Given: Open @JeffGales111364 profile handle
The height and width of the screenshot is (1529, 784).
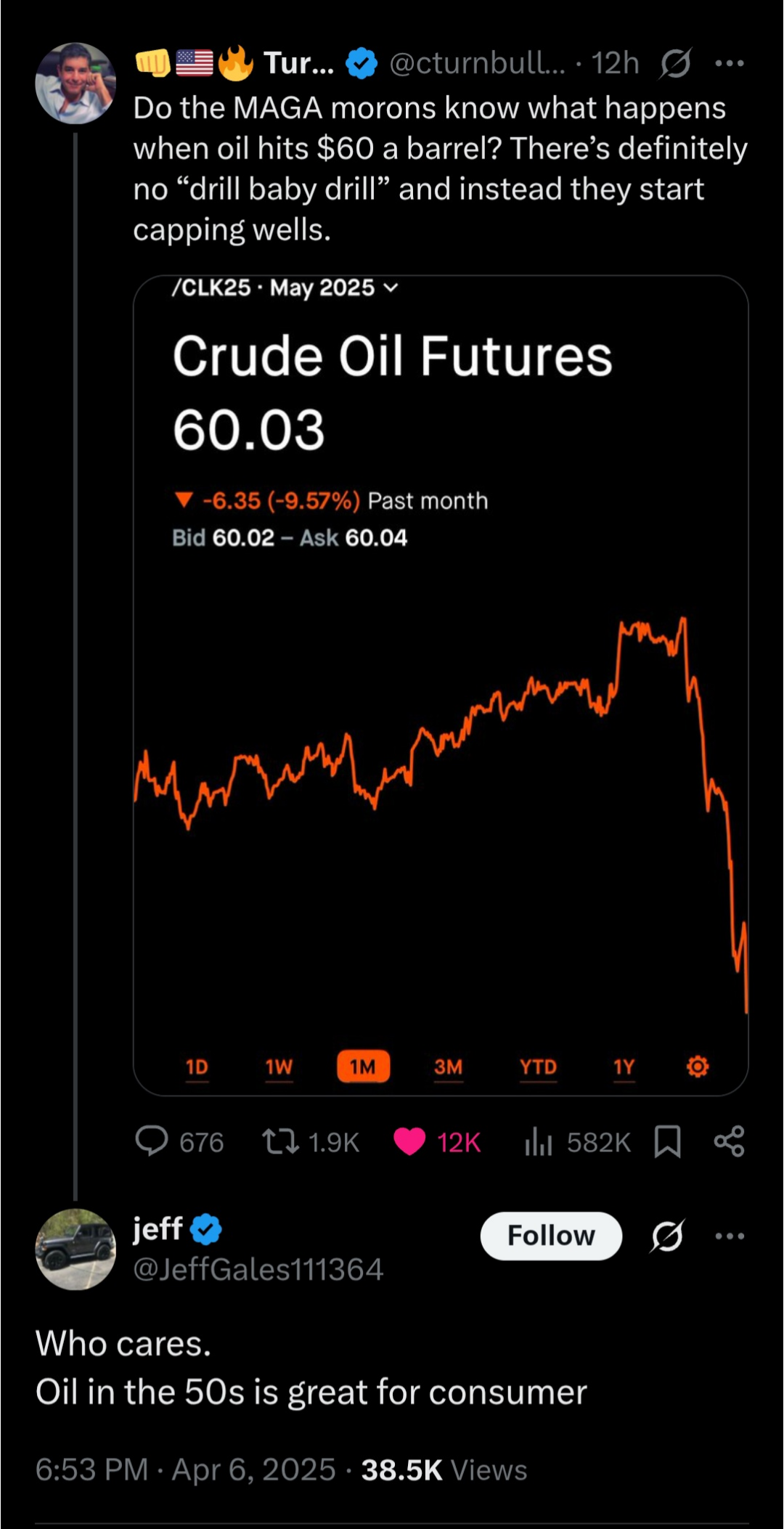Looking at the screenshot, I should [258, 1269].
